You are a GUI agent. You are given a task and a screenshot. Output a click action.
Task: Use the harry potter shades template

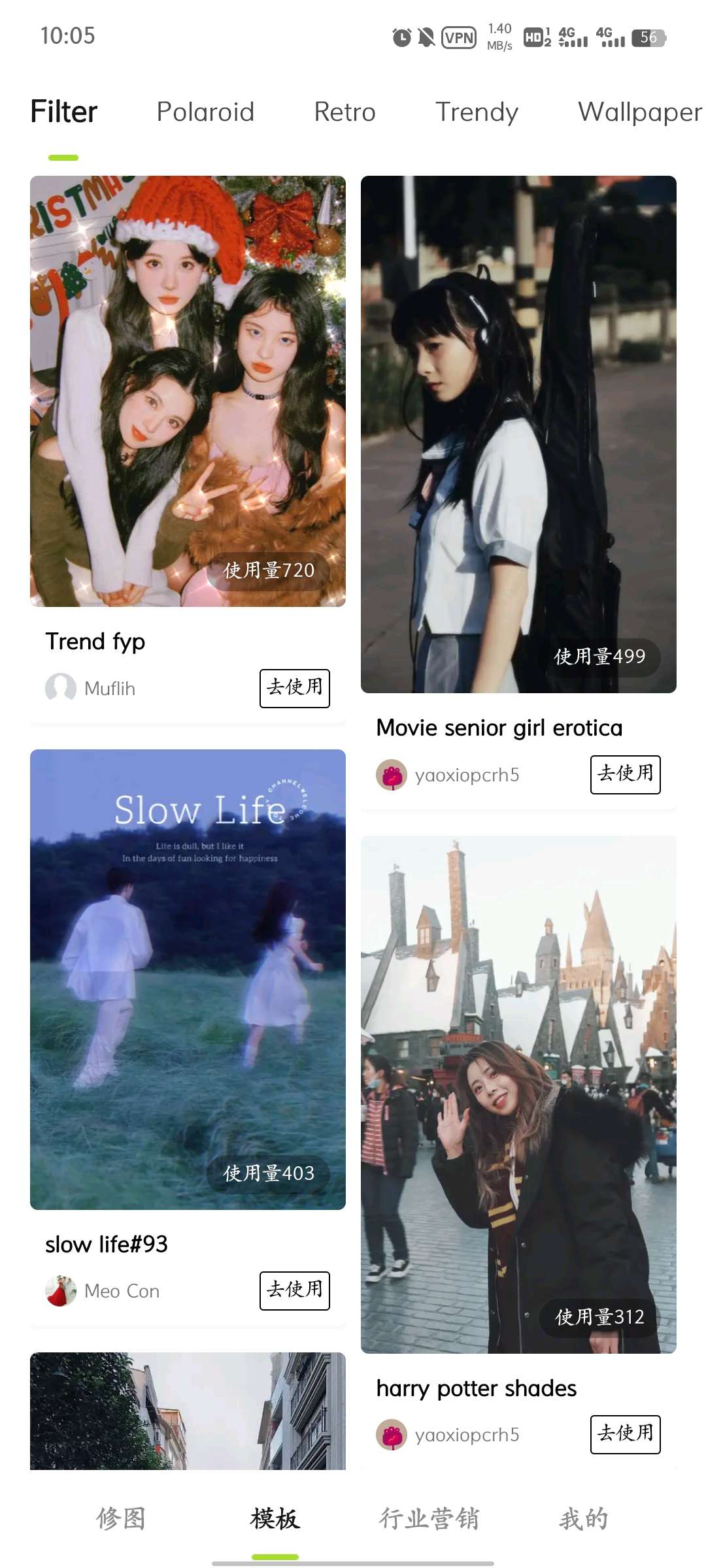click(x=625, y=1434)
